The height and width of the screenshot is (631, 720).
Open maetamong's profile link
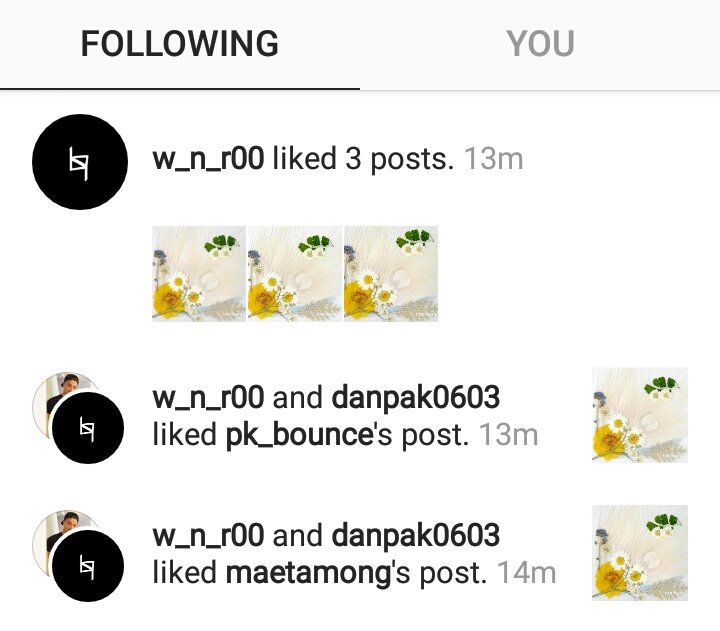304,573
